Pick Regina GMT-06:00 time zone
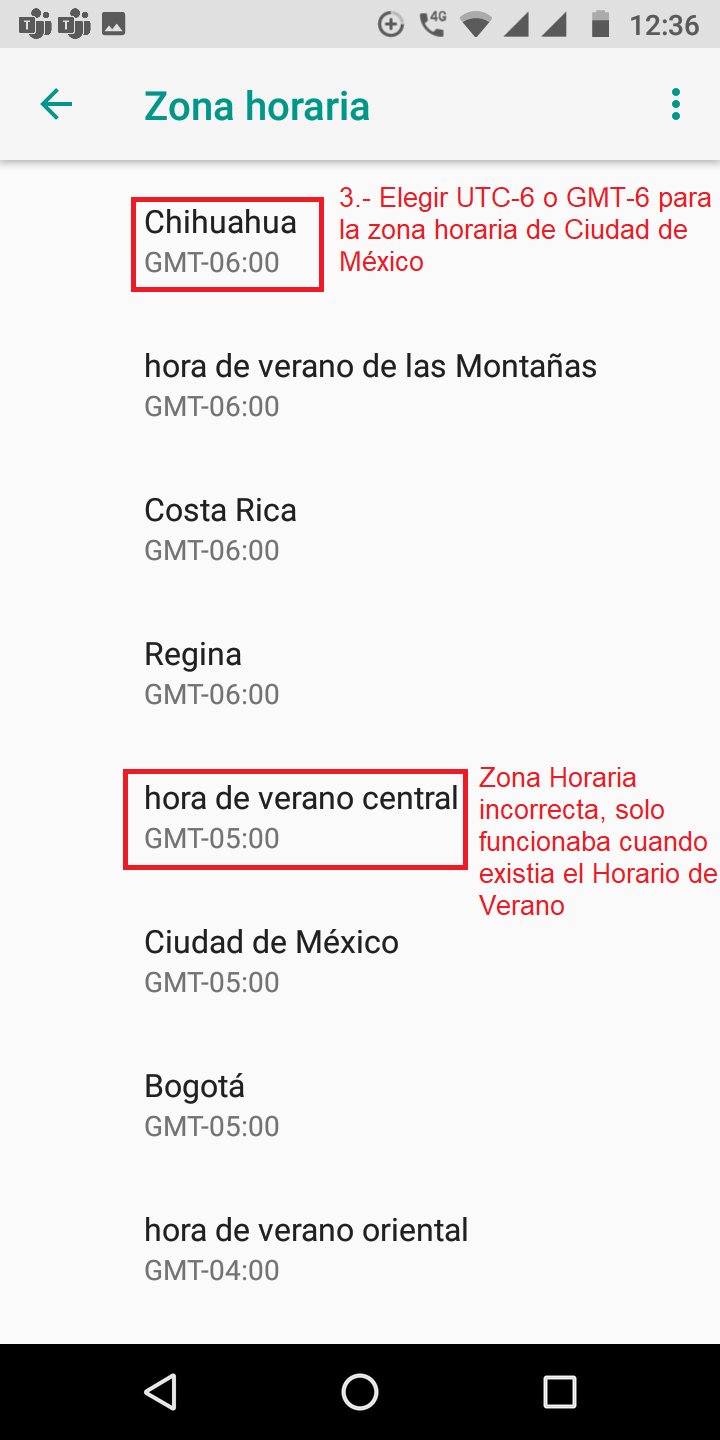Image resolution: width=720 pixels, height=1440 pixels. [212, 673]
